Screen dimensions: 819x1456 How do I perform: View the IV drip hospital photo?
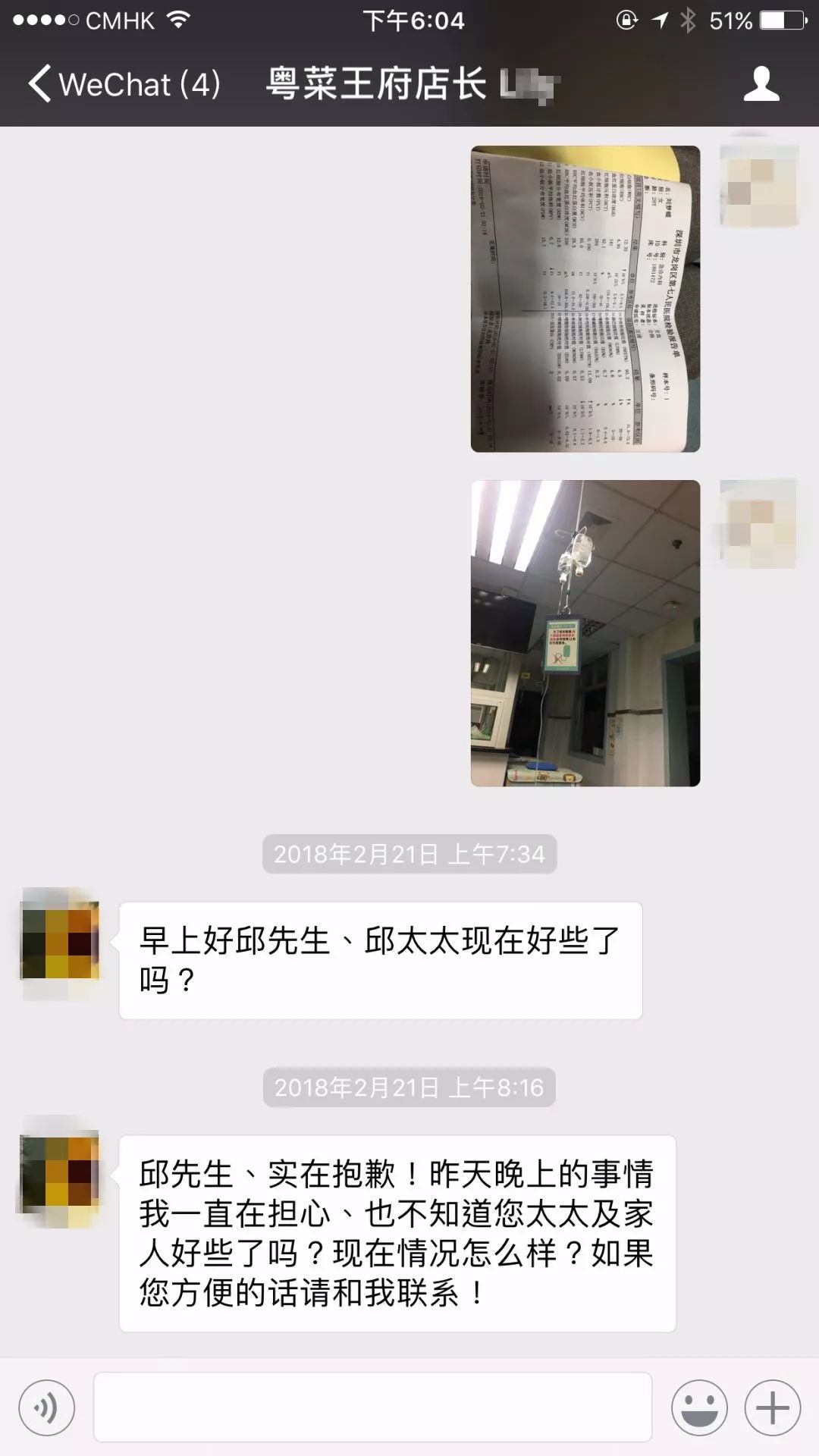tap(585, 632)
